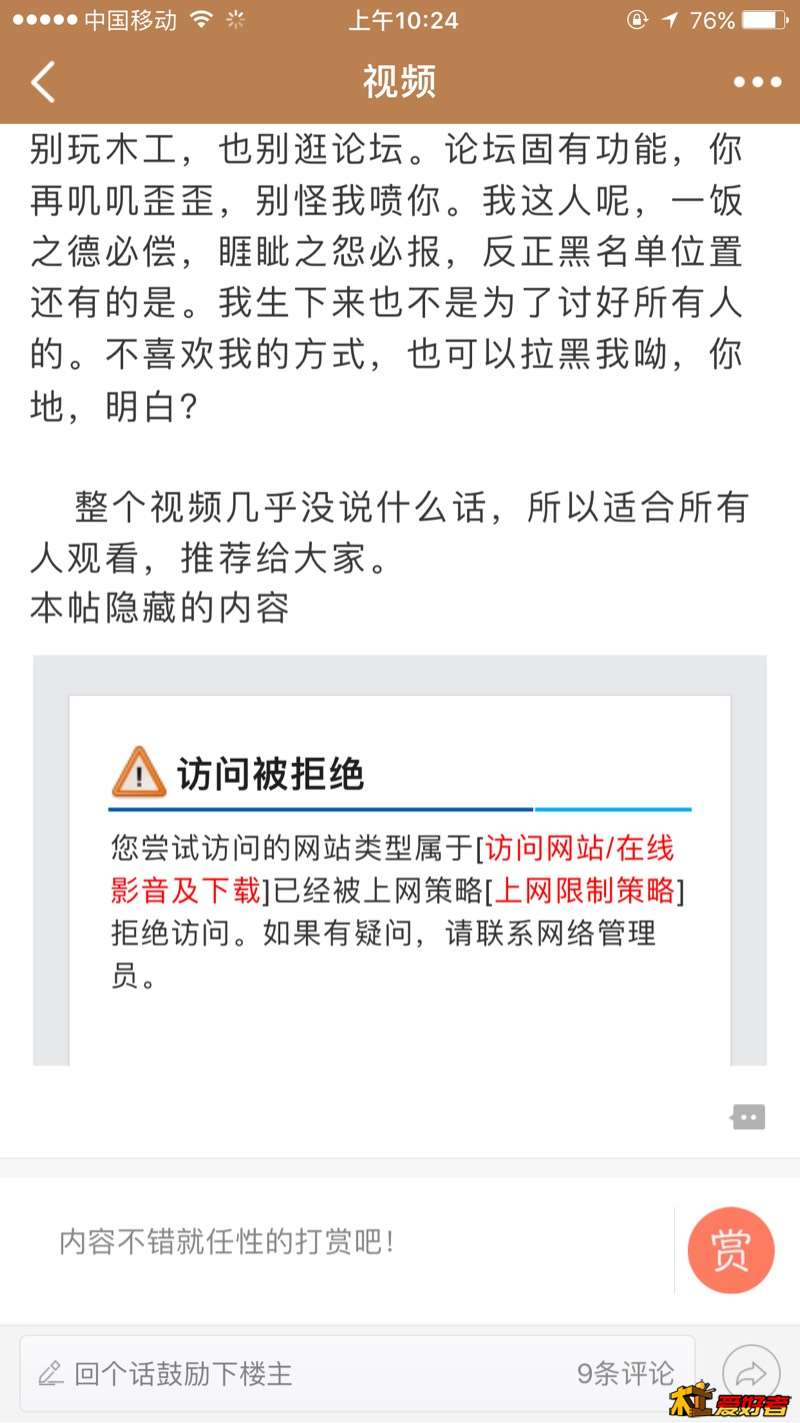This screenshot has height=1423, width=800.
Task: Open the three-dot overflow menu
Action: coord(757,82)
